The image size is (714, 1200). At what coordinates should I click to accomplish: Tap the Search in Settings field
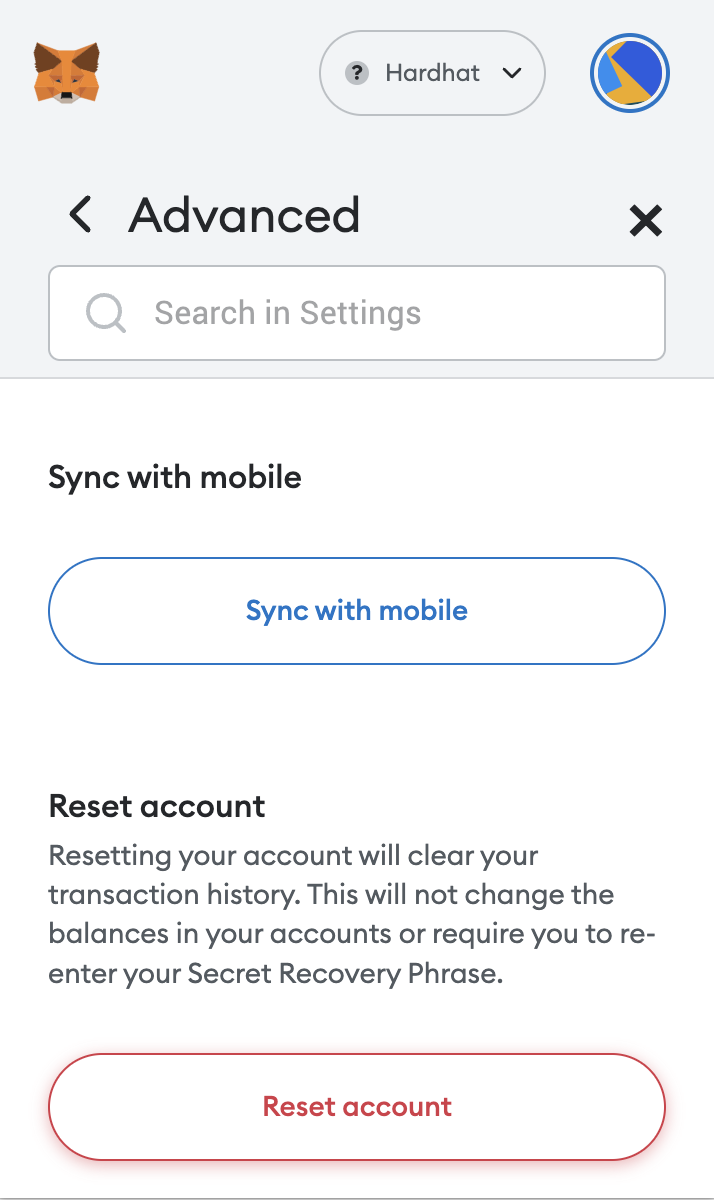[x=357, y=313]
